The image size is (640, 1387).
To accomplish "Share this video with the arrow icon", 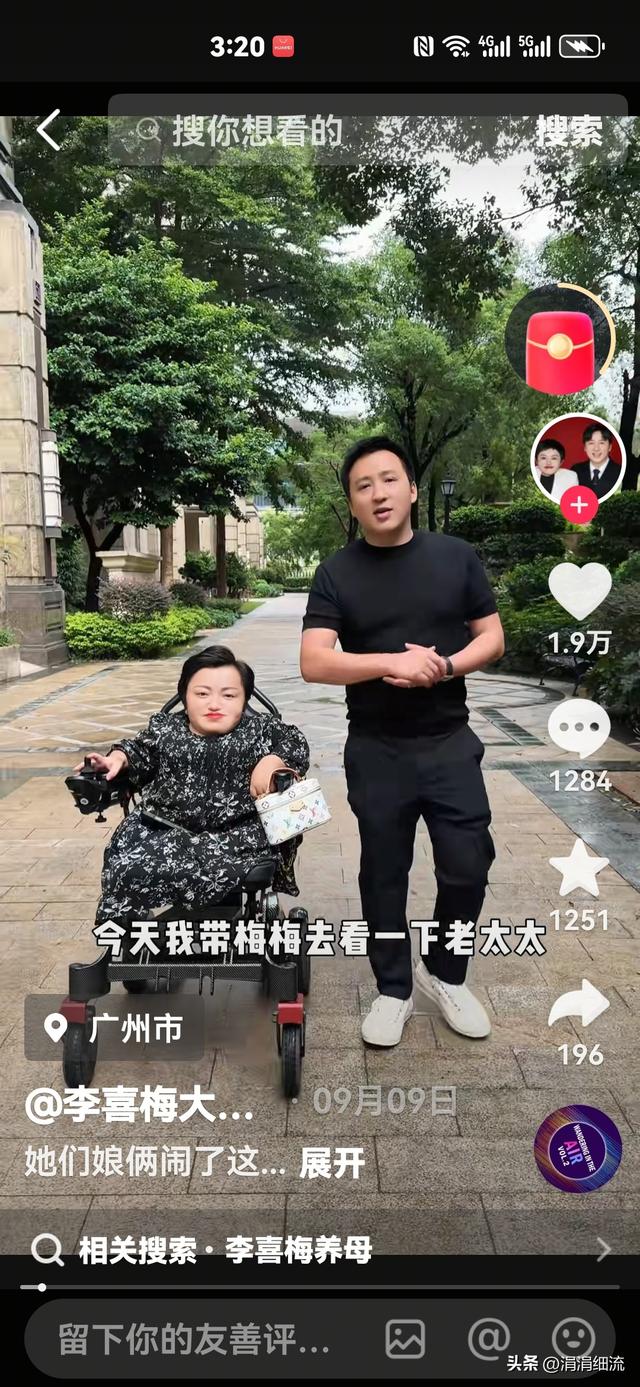I will click(579, 1003).
